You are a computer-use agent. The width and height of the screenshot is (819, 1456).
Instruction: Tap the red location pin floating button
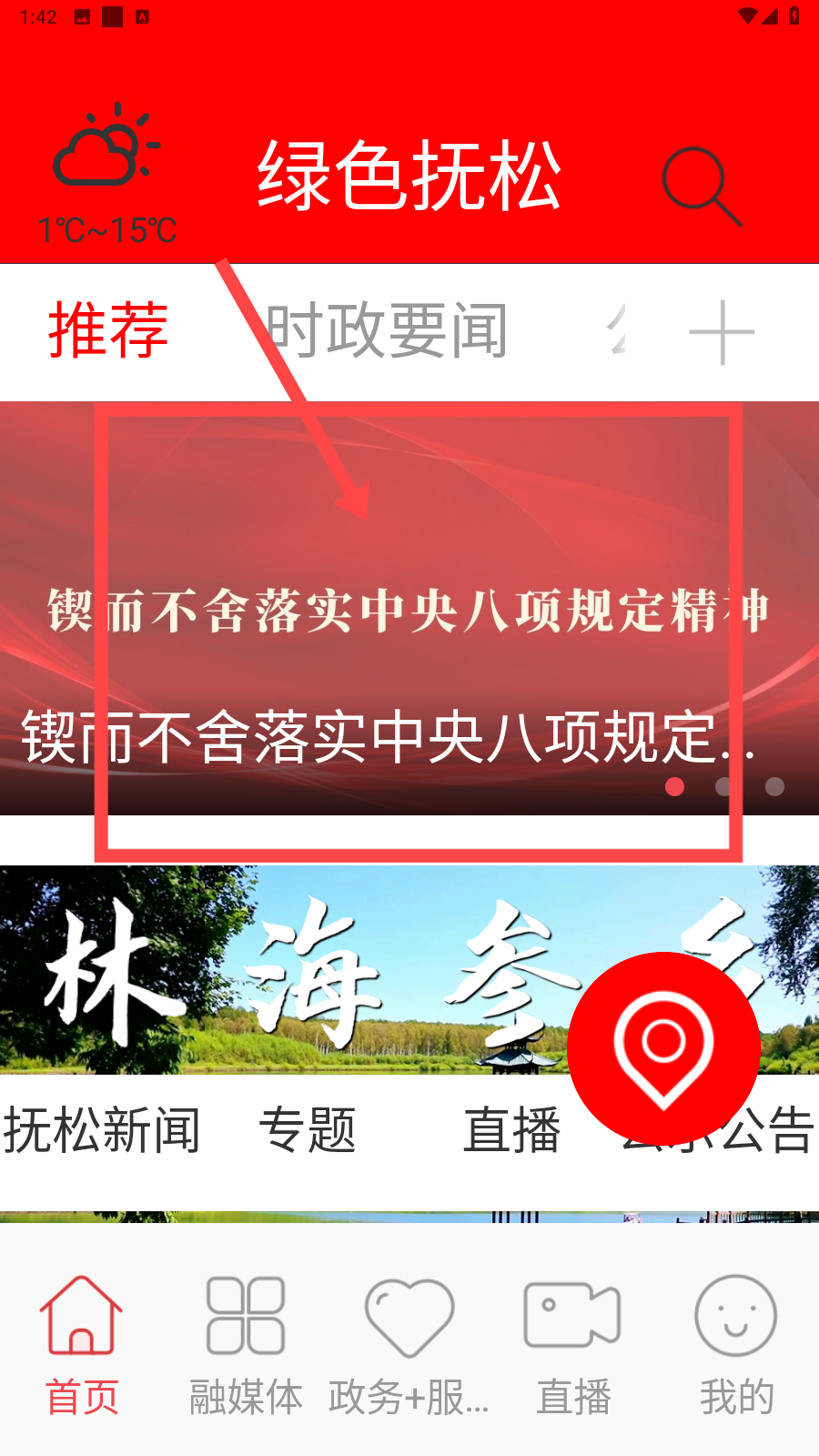click(x=663, y=1048)
